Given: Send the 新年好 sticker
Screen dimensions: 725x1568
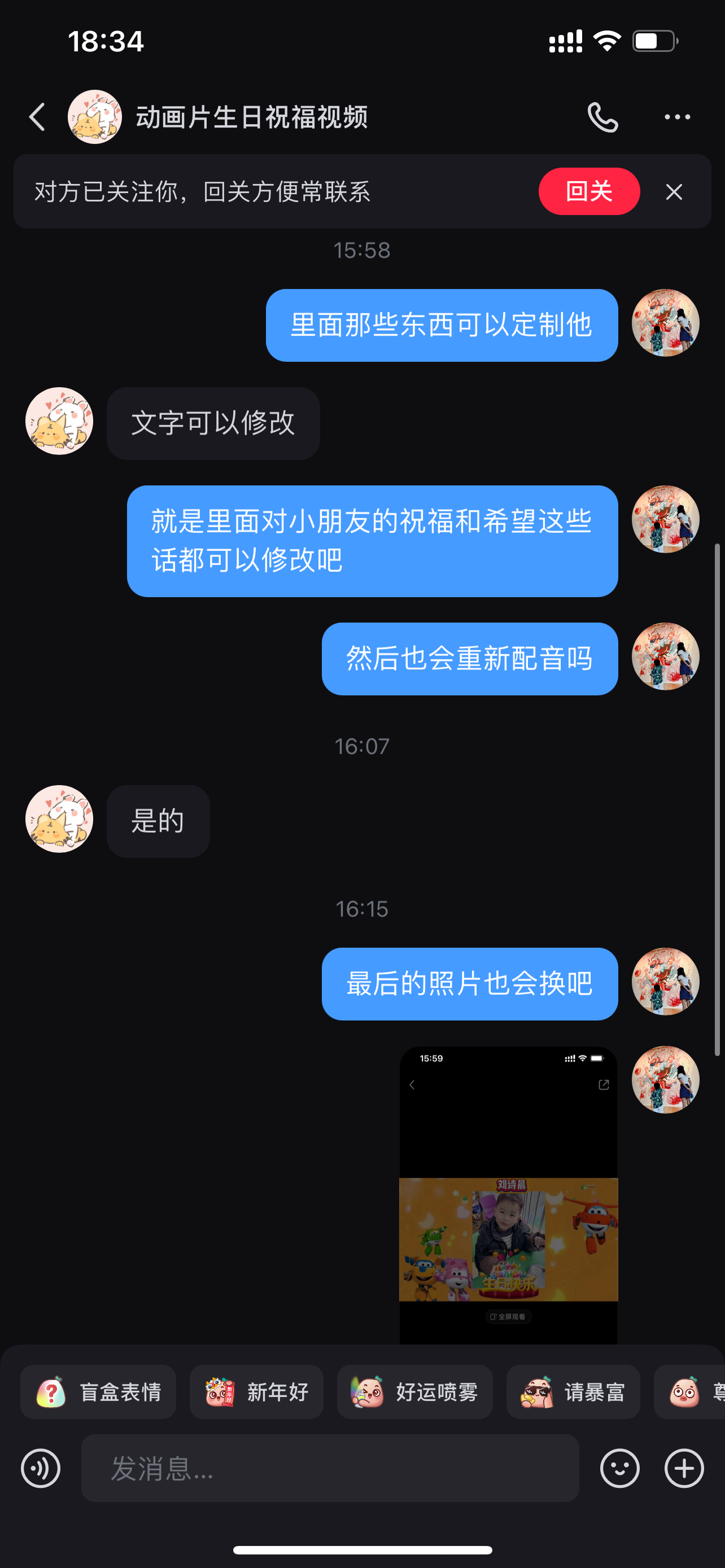Looking at the screenshot, I should point(256,1391).
